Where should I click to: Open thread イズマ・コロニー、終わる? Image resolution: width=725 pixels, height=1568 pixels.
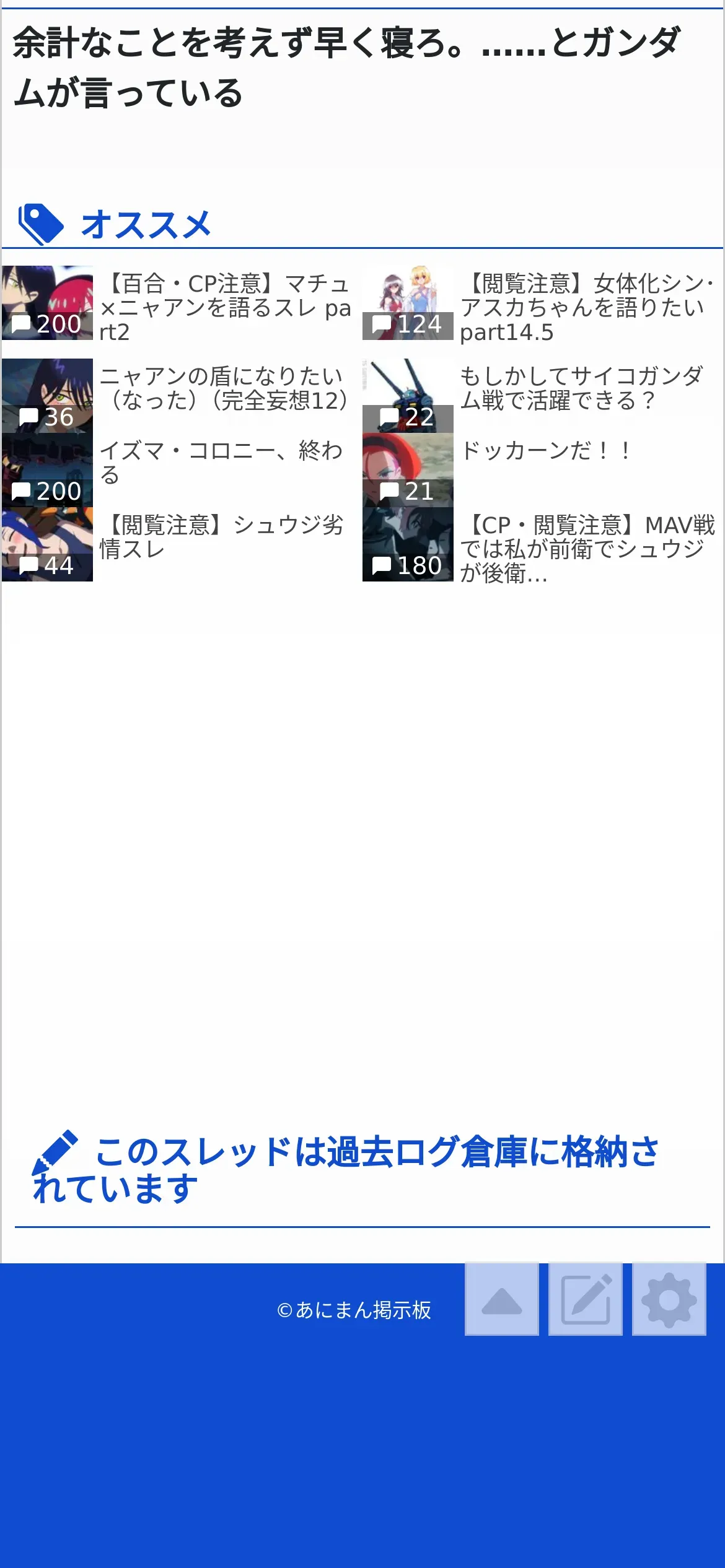point(221,462)
